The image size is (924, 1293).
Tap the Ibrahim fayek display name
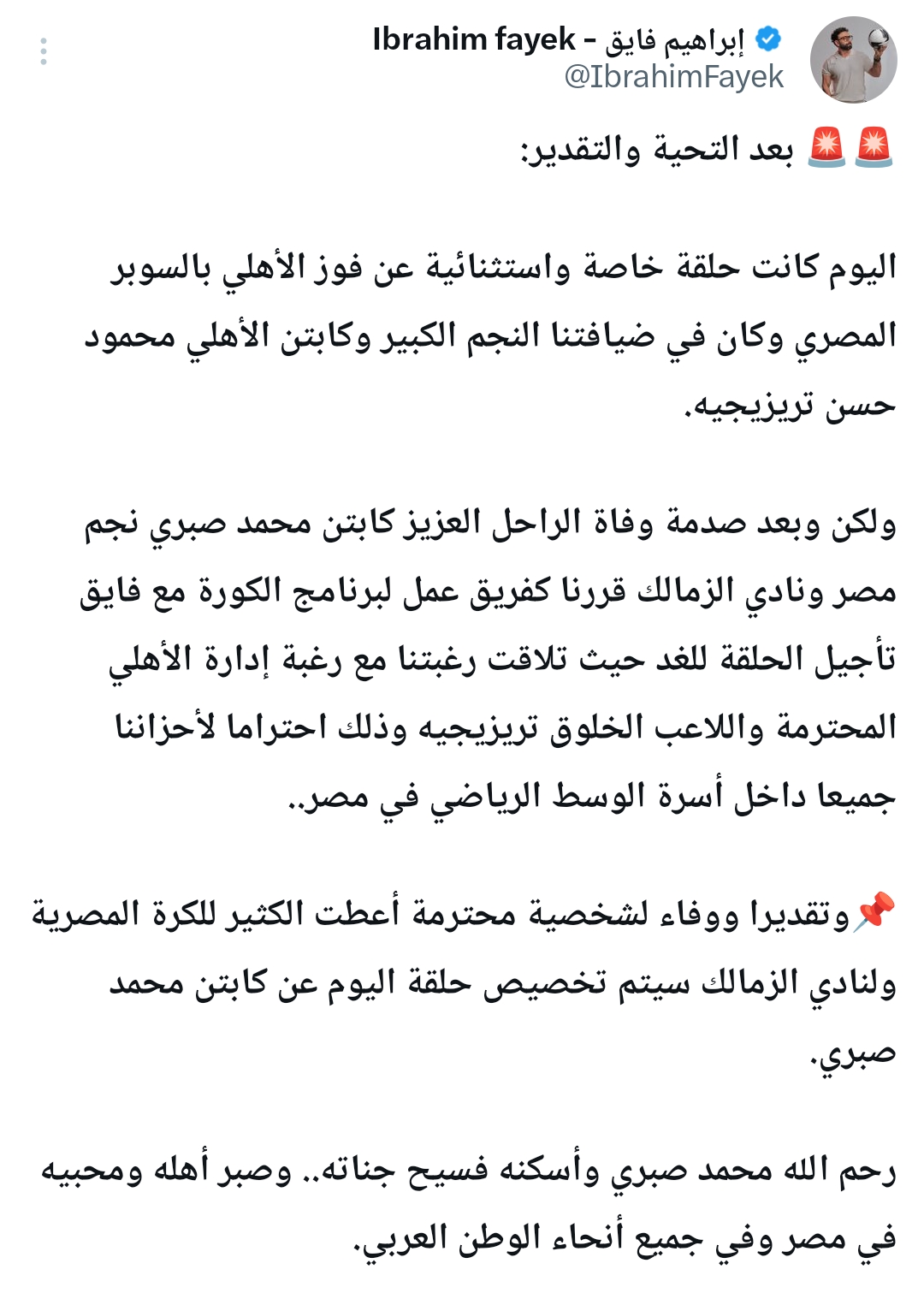click(559, 39)
